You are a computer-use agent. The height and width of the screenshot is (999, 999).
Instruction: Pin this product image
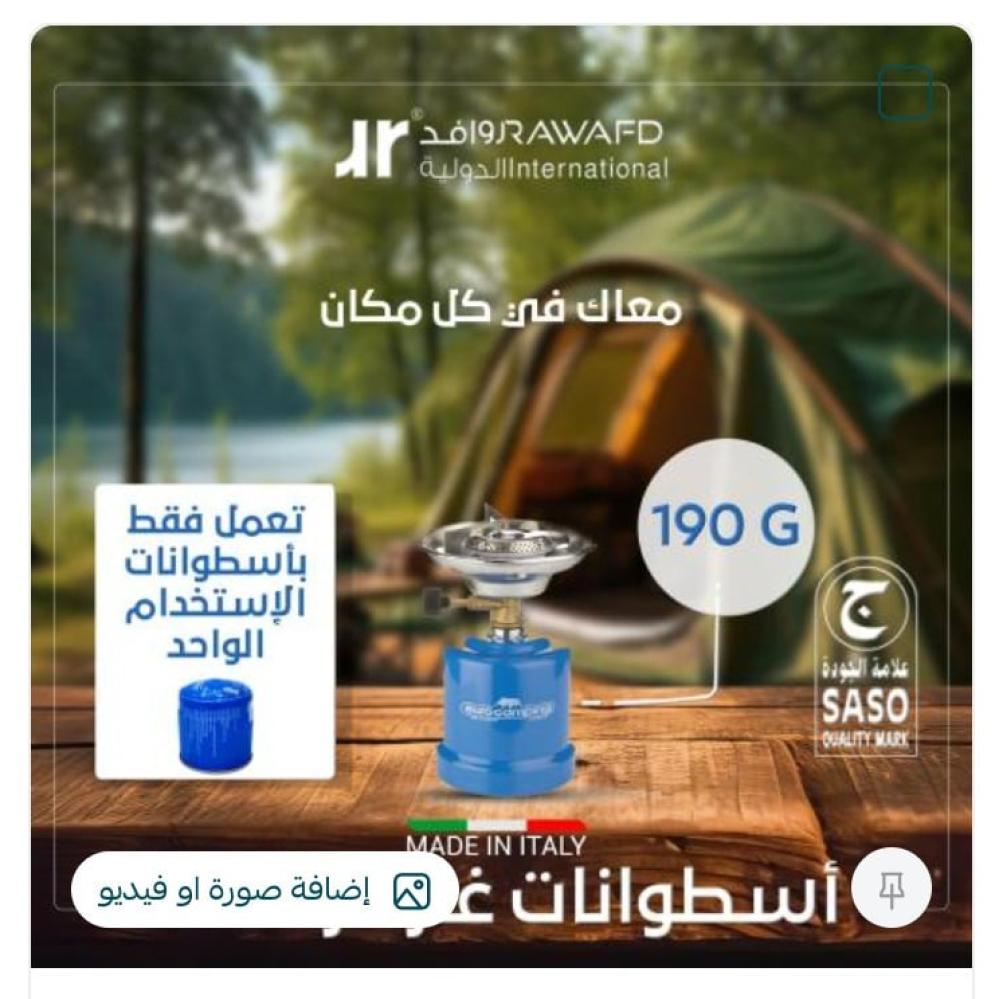coord(891,888)
